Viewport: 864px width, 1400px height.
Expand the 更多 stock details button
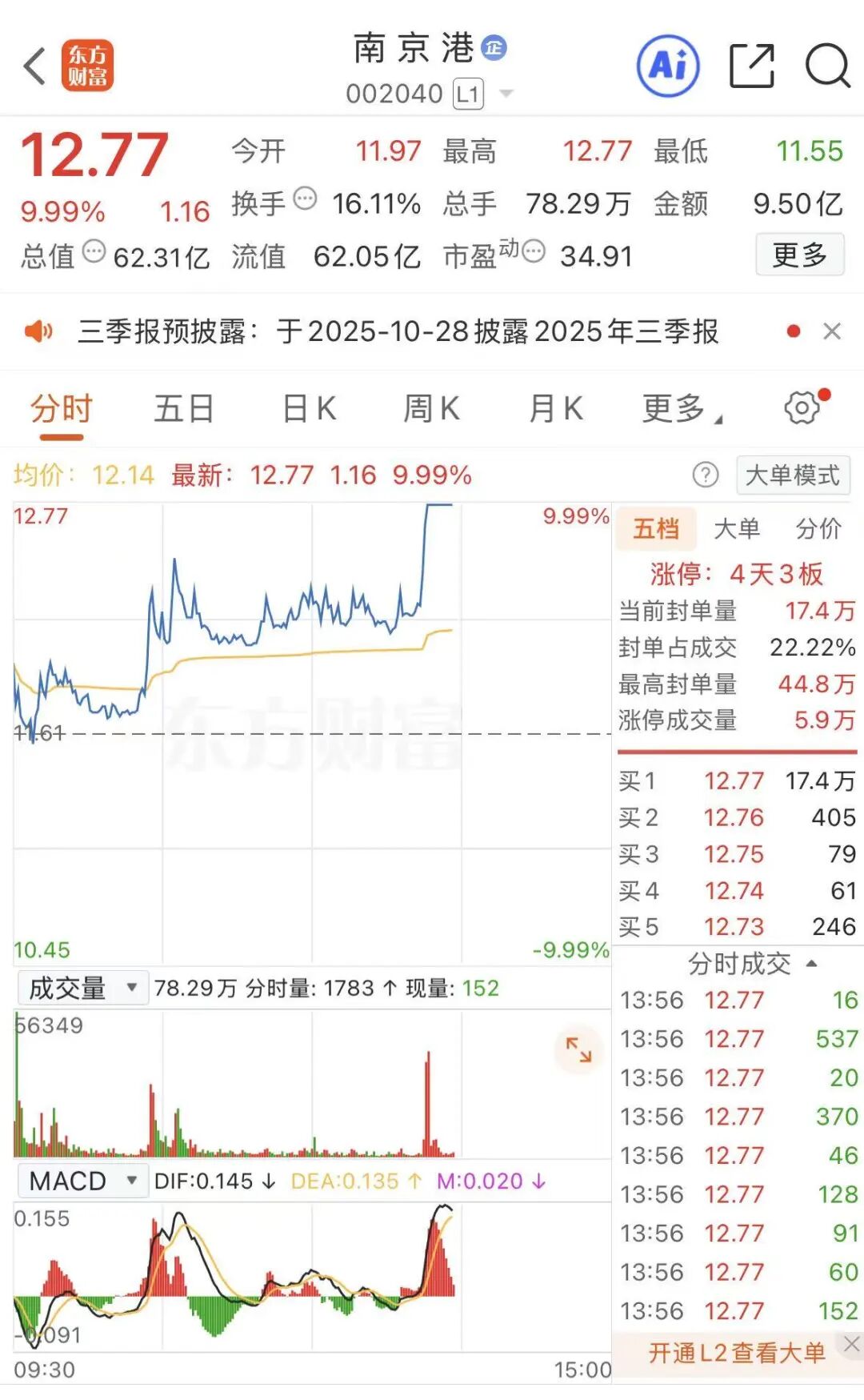(799, 255)
